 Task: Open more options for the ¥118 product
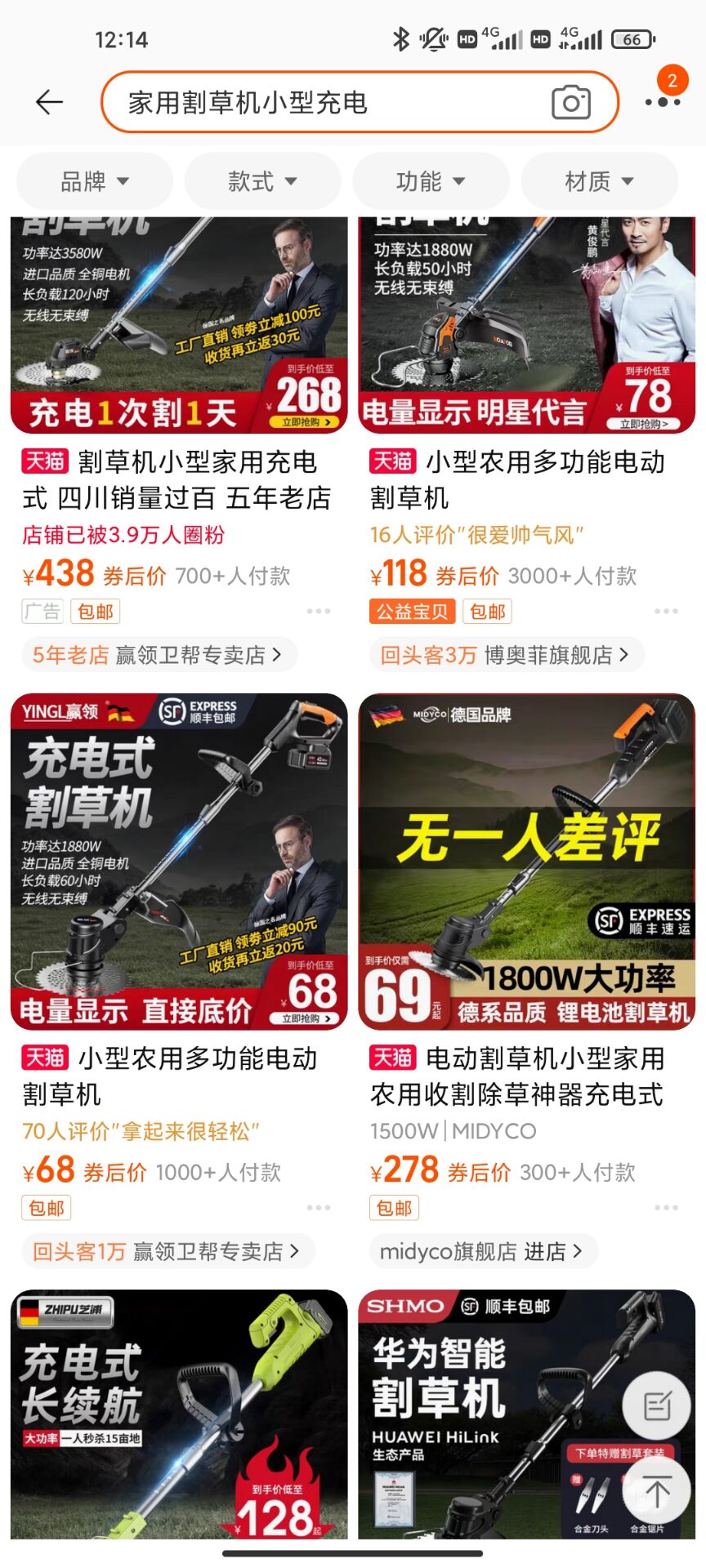[666, 611]
